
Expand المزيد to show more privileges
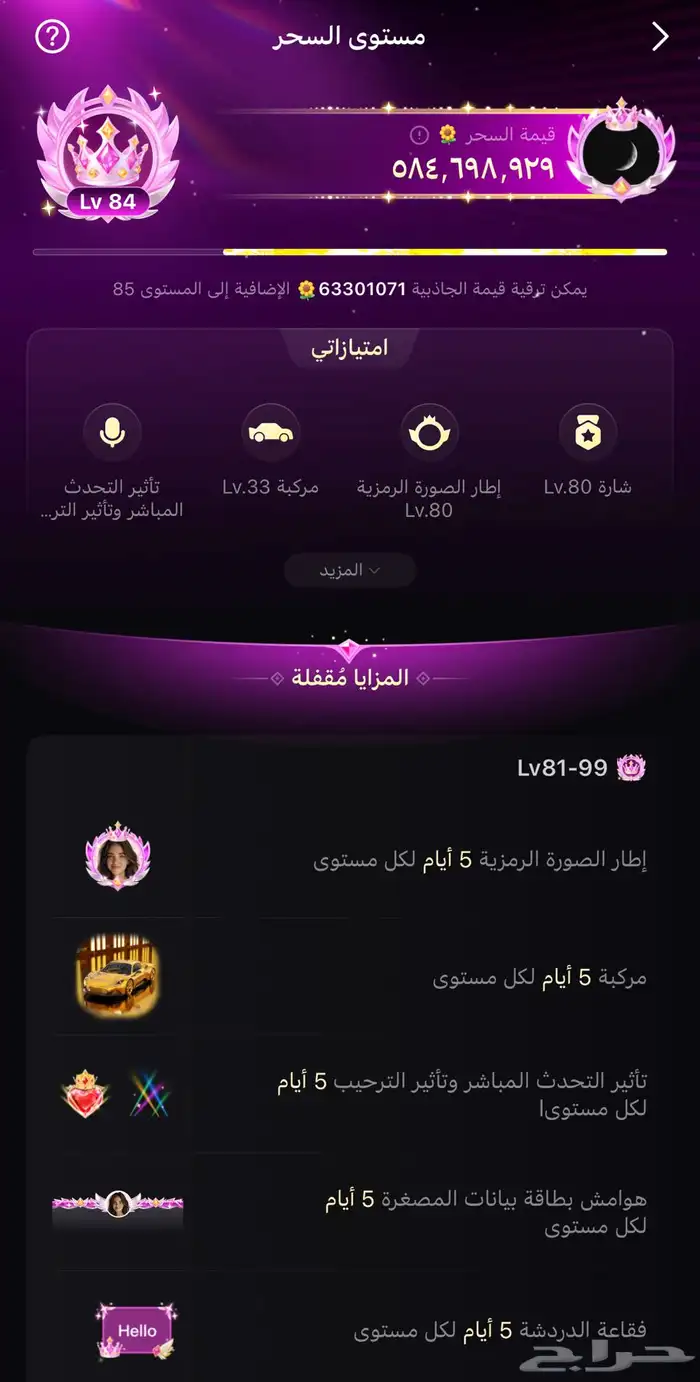(x=350, y=570)
